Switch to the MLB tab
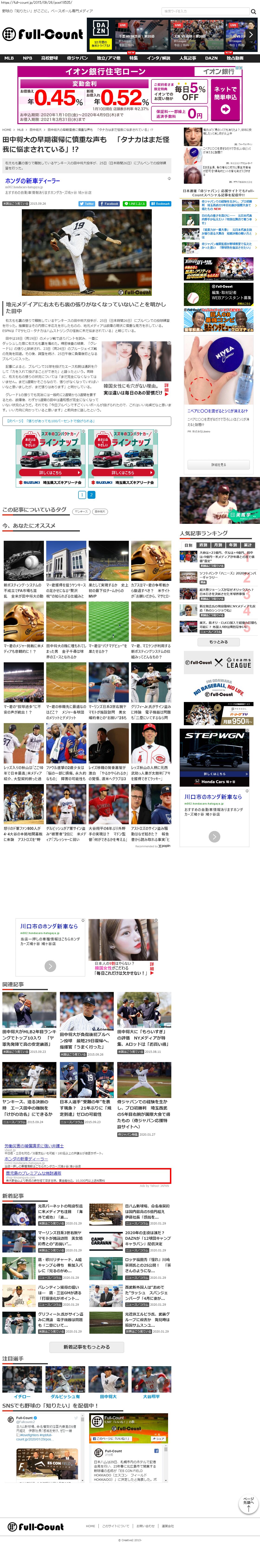260x1568 pixels. (x=9, y=58)
